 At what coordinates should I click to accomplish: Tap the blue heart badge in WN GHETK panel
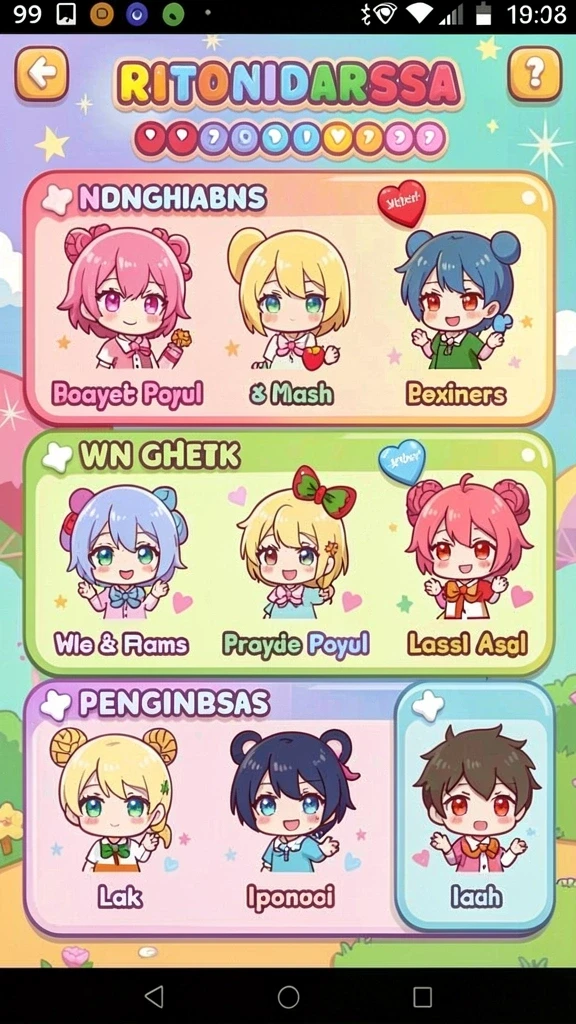pyautogui.click(x=402, y=462)
